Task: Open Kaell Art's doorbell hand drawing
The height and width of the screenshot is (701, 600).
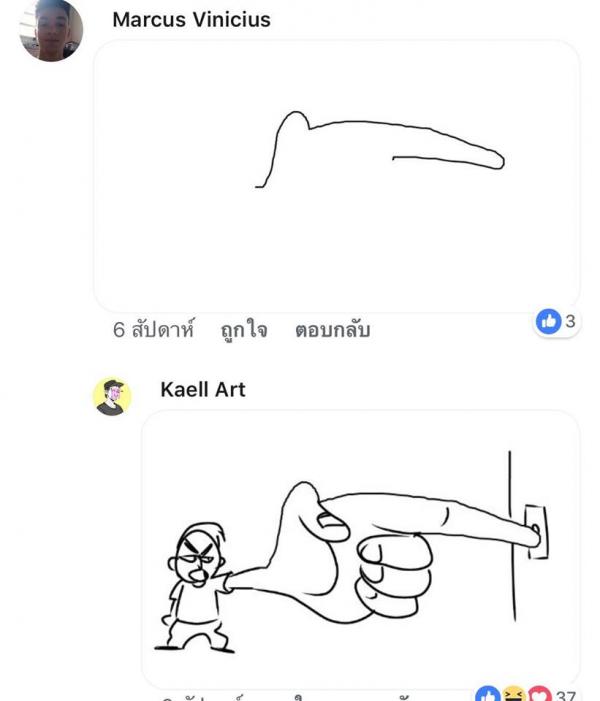Action: pyautogui.click(x=360, y=548)
